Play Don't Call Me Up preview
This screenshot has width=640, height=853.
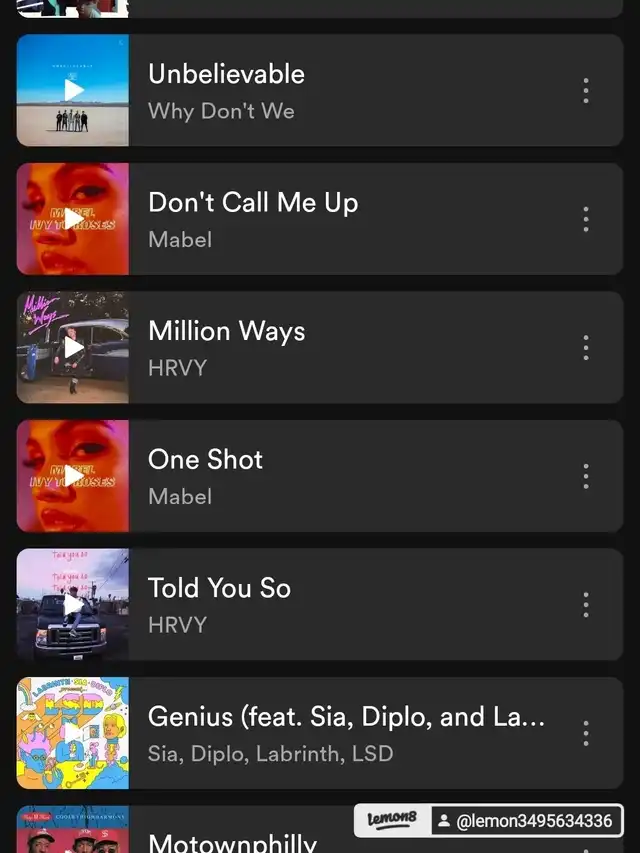click(x=73, y=219)
